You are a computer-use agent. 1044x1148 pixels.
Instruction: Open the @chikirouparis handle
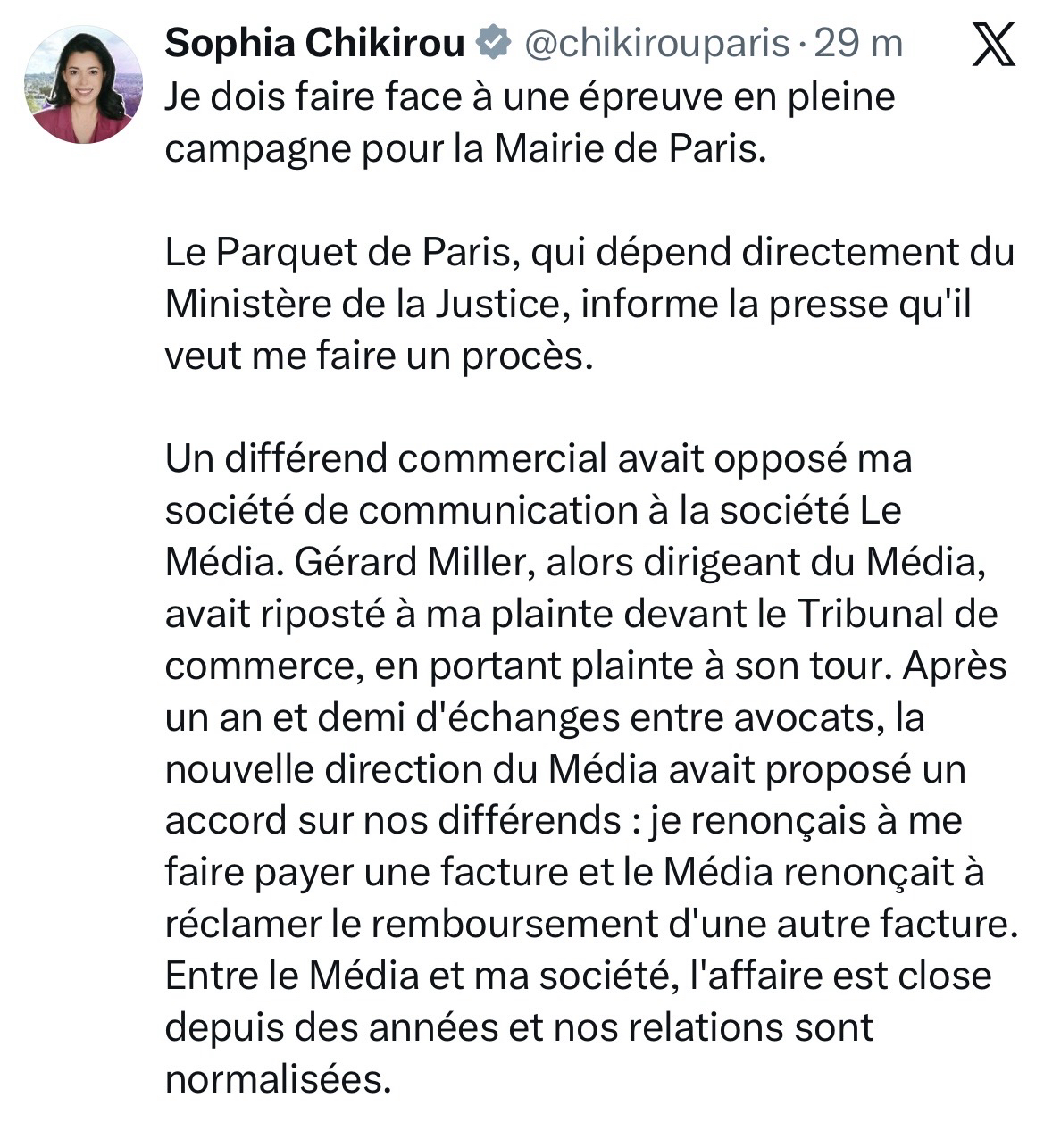click(x=656, y=43)
